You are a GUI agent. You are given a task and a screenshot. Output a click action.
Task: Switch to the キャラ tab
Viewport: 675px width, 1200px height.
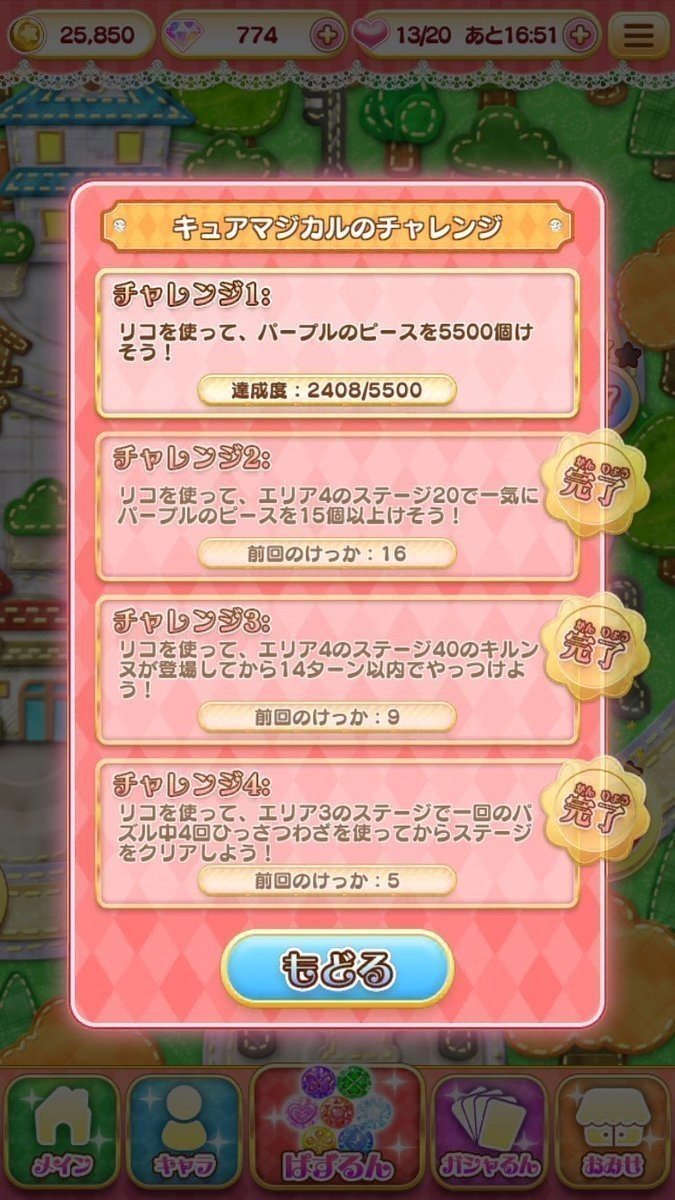pyautogui.click(x=184, y=1133)
